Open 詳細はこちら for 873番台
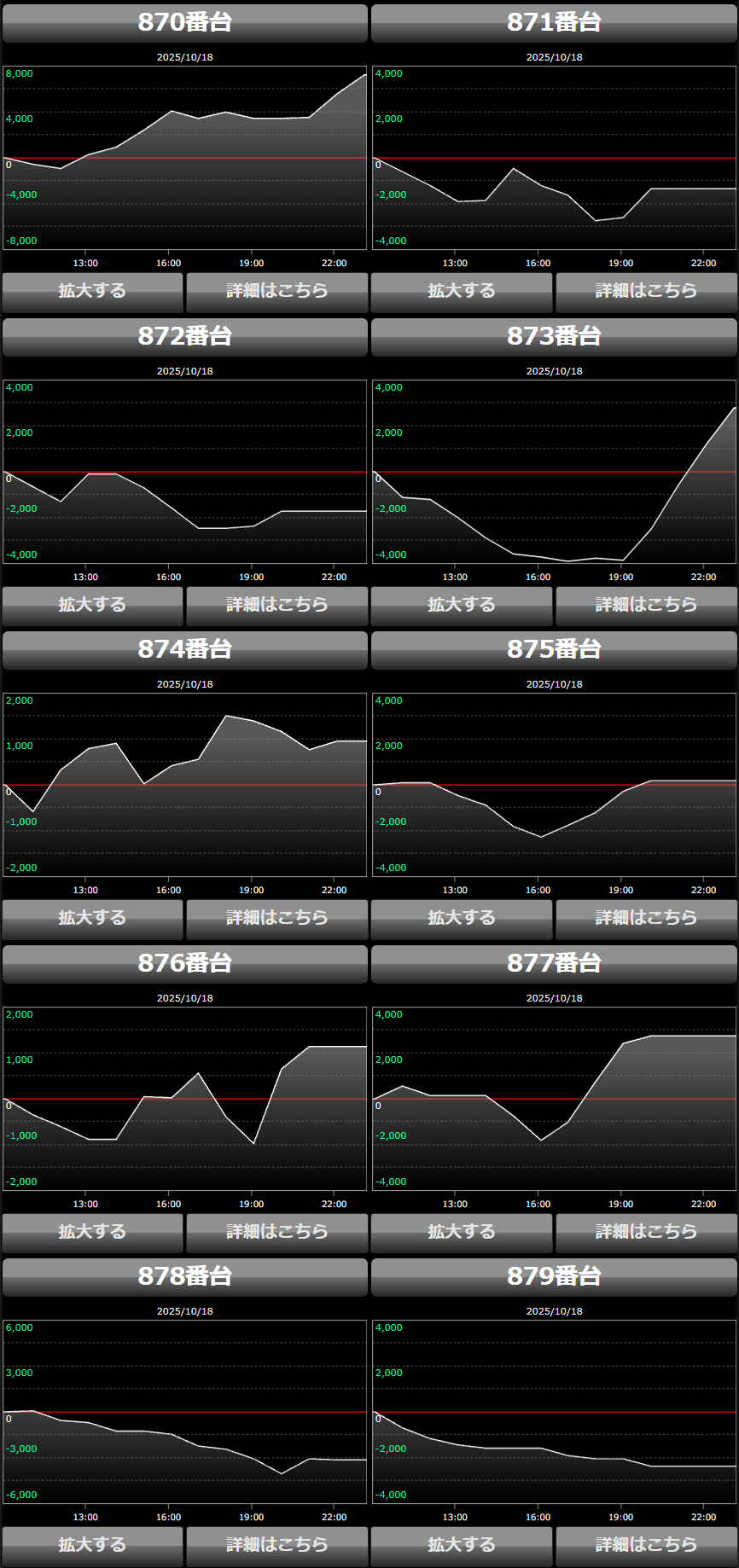Image resolution: width=739 pixels, height=1568 pixels. click(646, 605)
